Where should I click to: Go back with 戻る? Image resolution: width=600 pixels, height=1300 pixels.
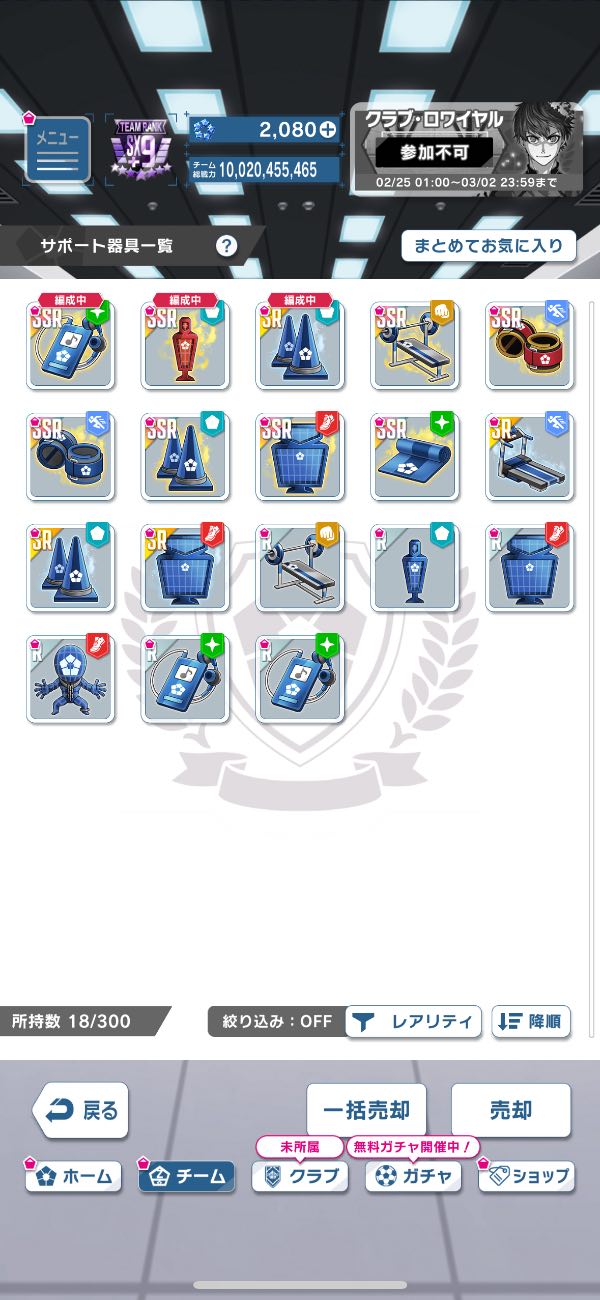click(x=81, y=1110)
